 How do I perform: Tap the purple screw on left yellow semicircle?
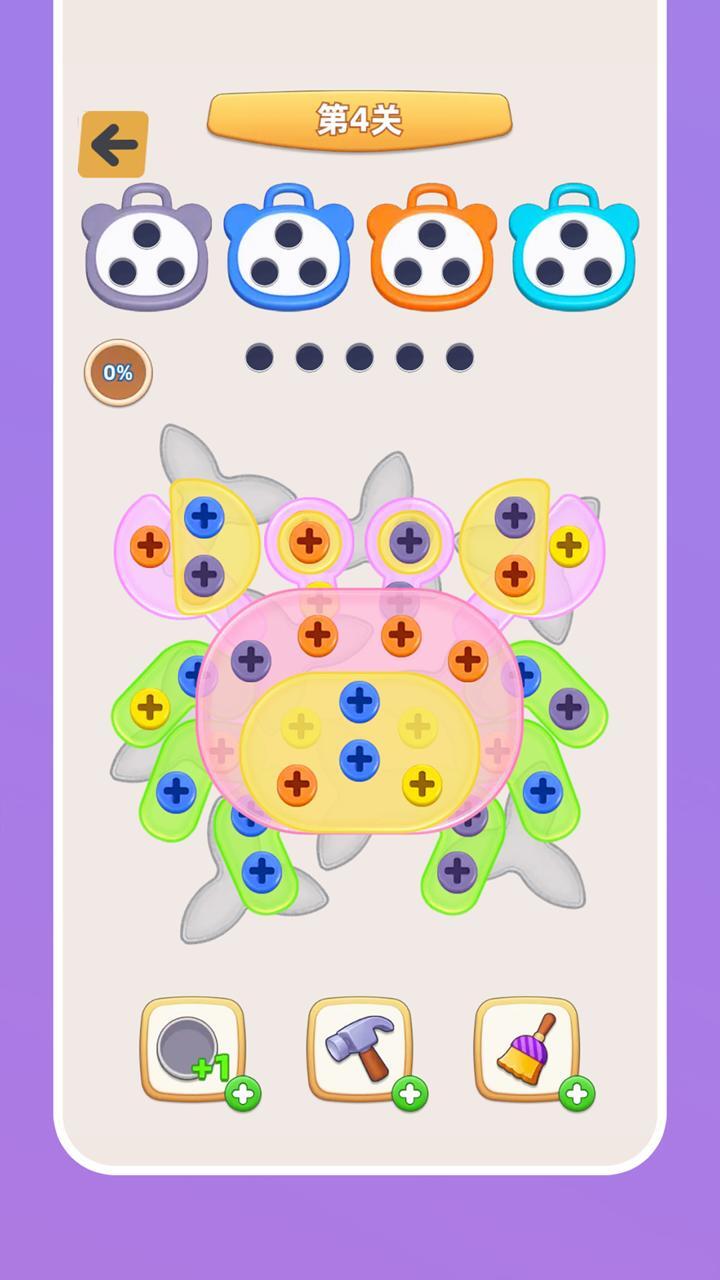click(204, 574)
